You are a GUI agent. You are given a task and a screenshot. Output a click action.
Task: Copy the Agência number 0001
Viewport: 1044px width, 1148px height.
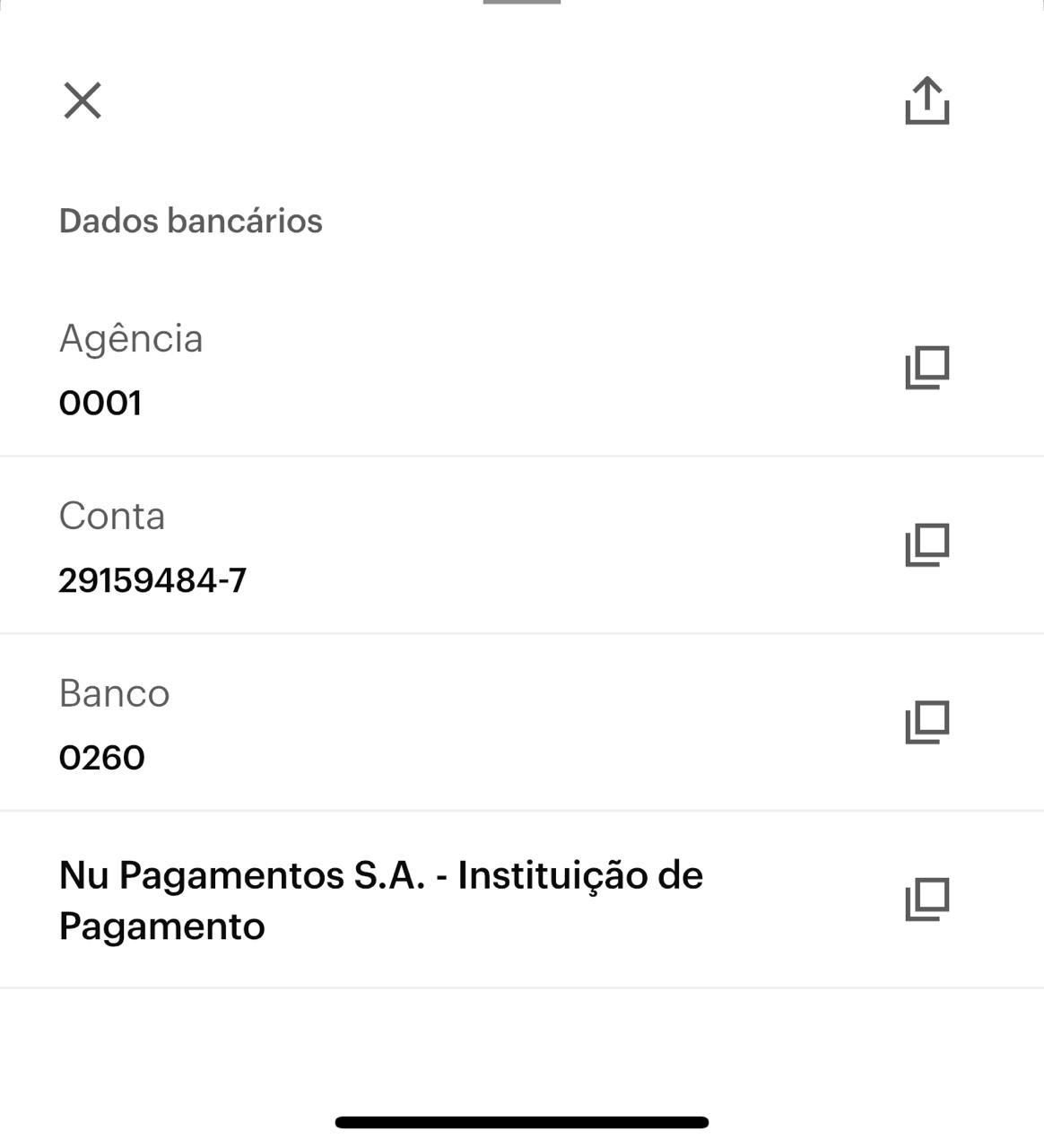(927, 368)
